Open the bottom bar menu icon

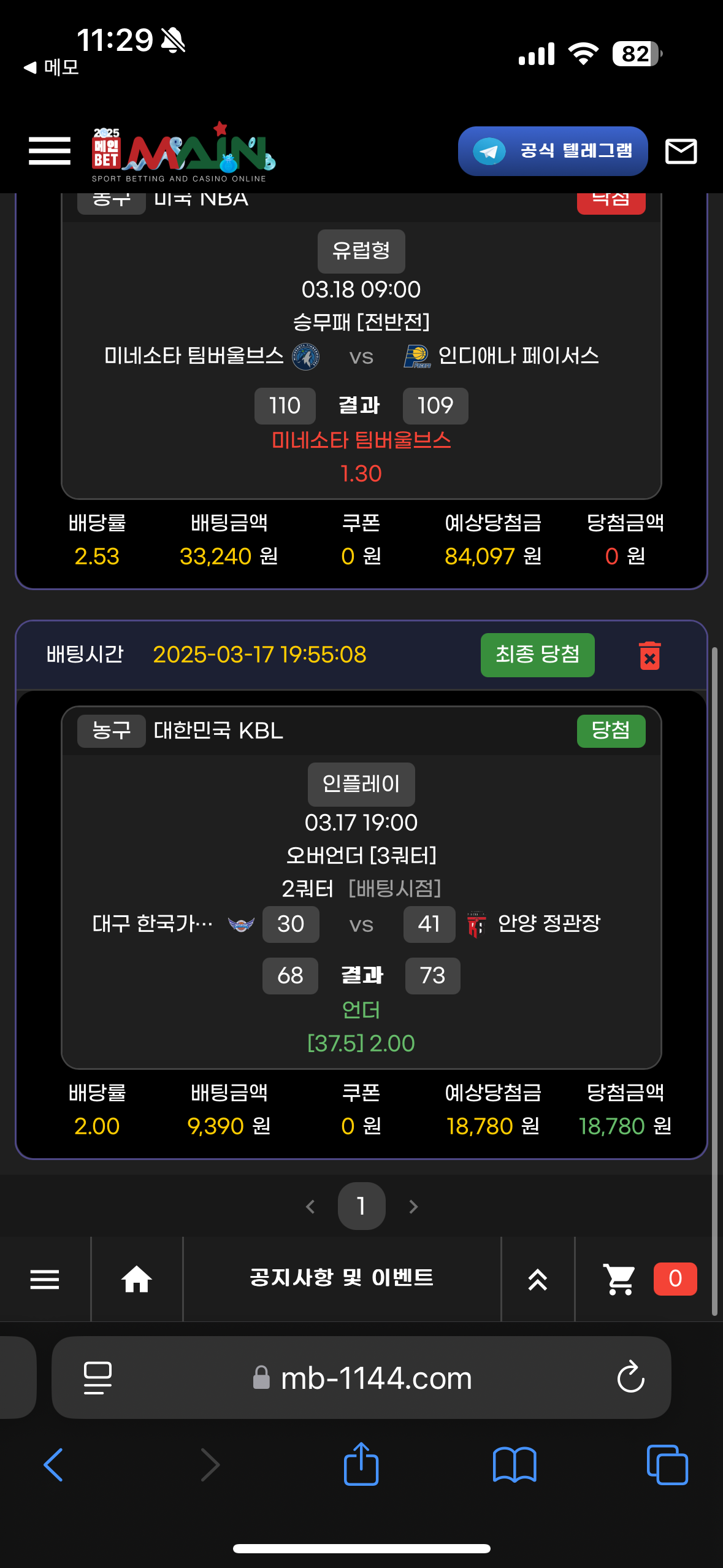[45, 1279]
